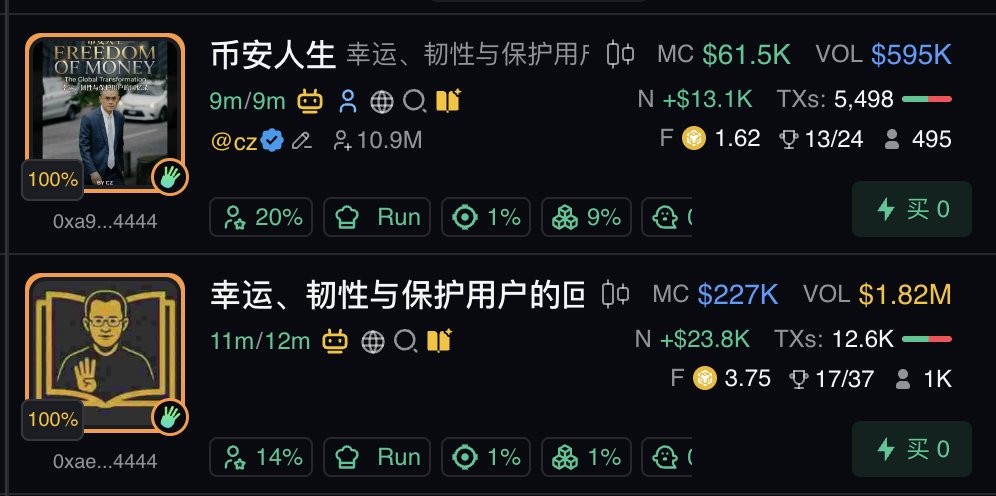Viewport: 996px width, 496px height.
Task: Open the blue person icon on 币安人生
Action: [x=348, y=101]
